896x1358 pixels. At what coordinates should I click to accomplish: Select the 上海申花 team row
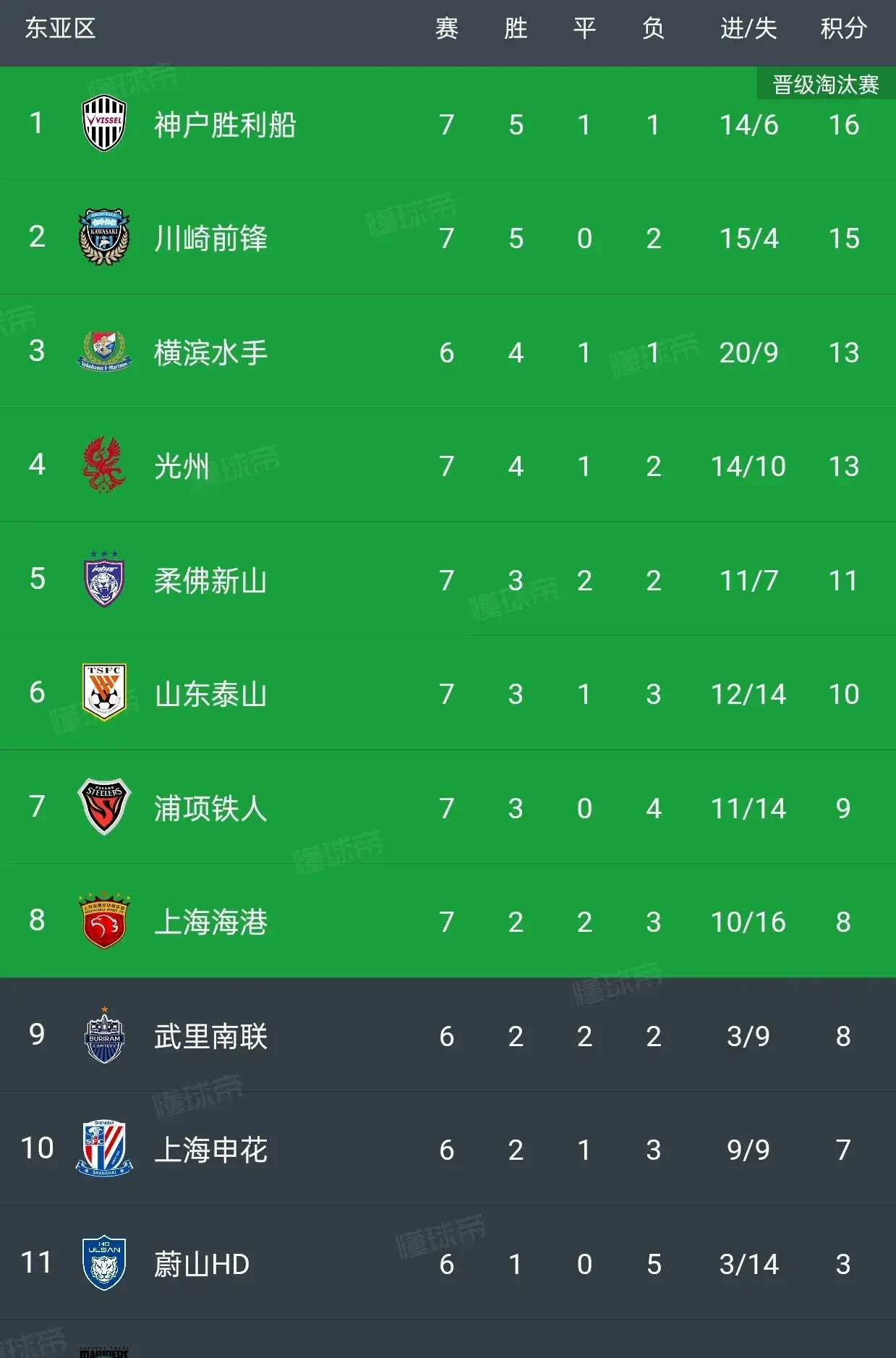210,1150
